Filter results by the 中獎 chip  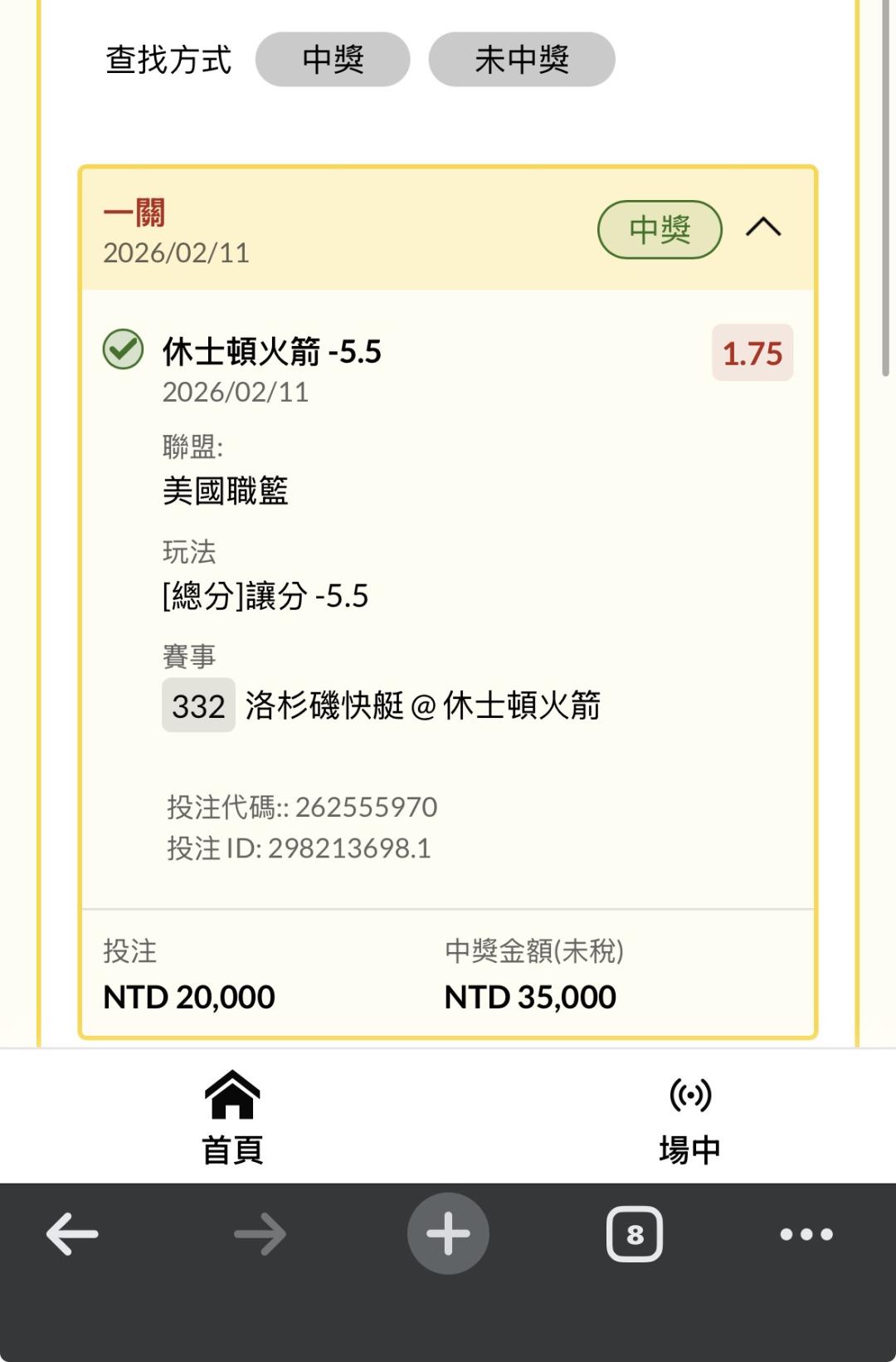[x=333, y=60]
